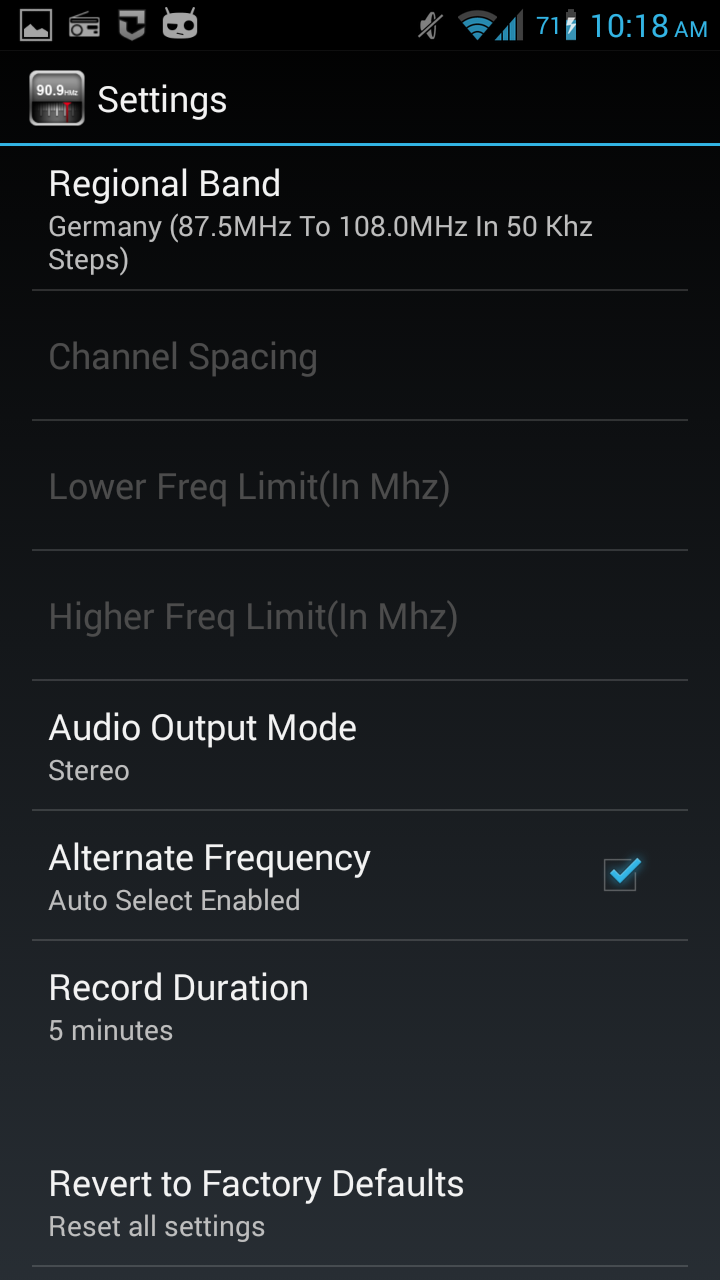Screen dimensions: 720x1280
Task: Open Audio Output Mode options
Action: click(x=360, y=746)
